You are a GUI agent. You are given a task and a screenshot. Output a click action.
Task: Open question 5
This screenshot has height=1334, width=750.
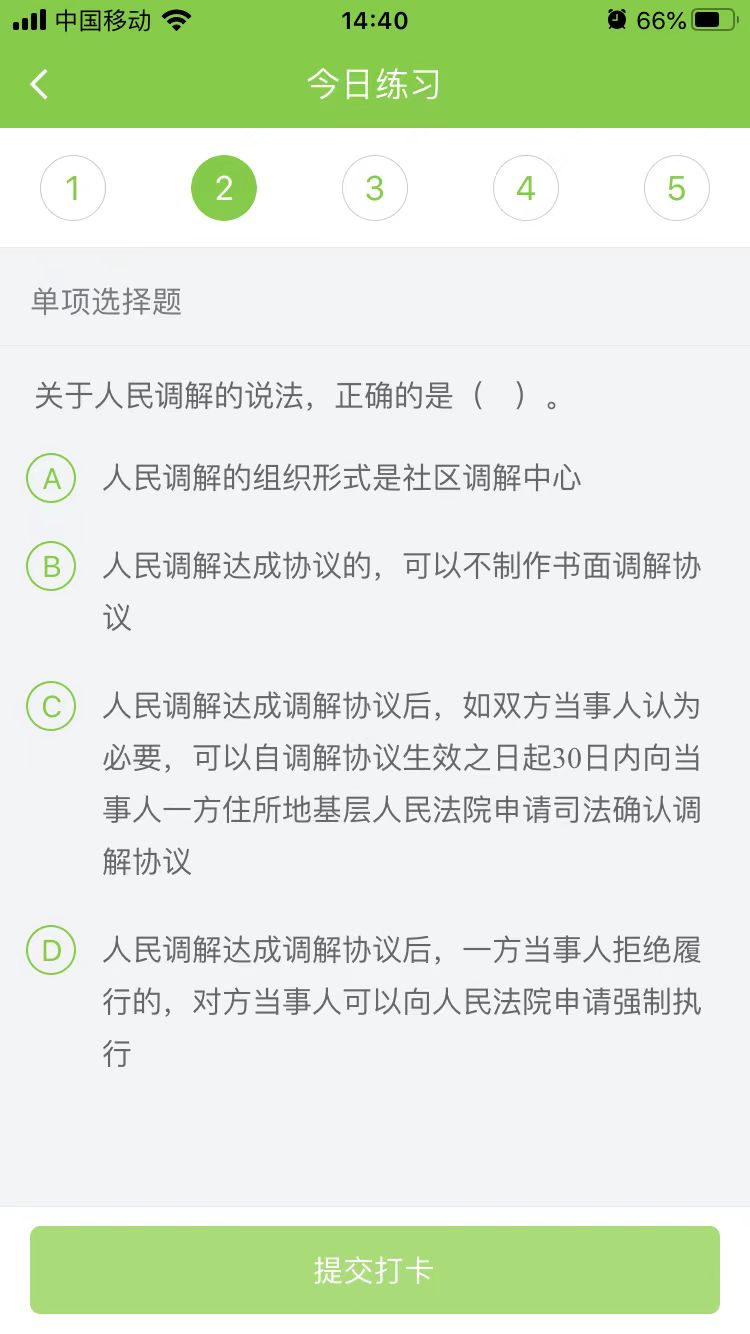677,188
